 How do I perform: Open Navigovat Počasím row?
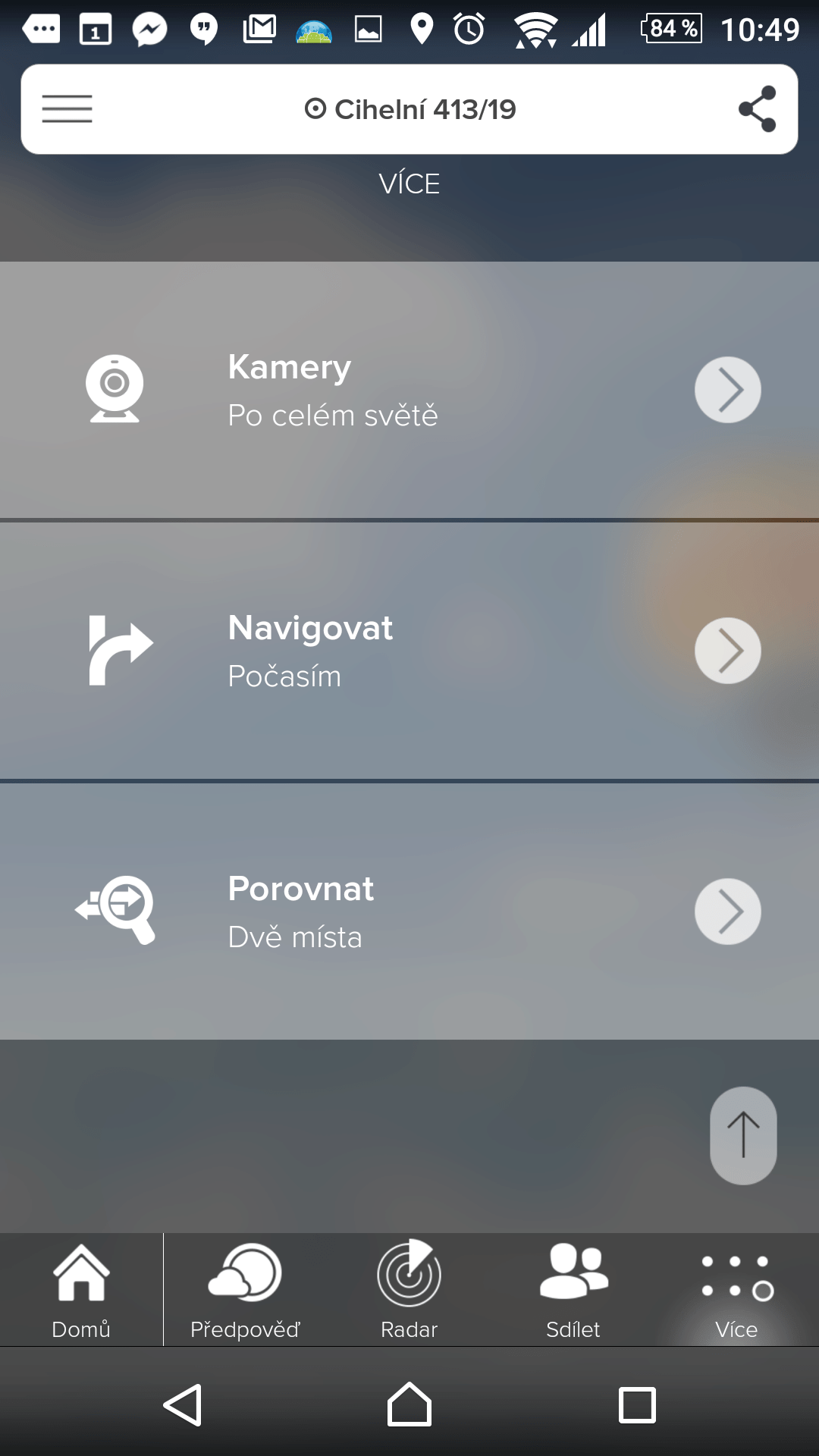click(x=409, y=651)
